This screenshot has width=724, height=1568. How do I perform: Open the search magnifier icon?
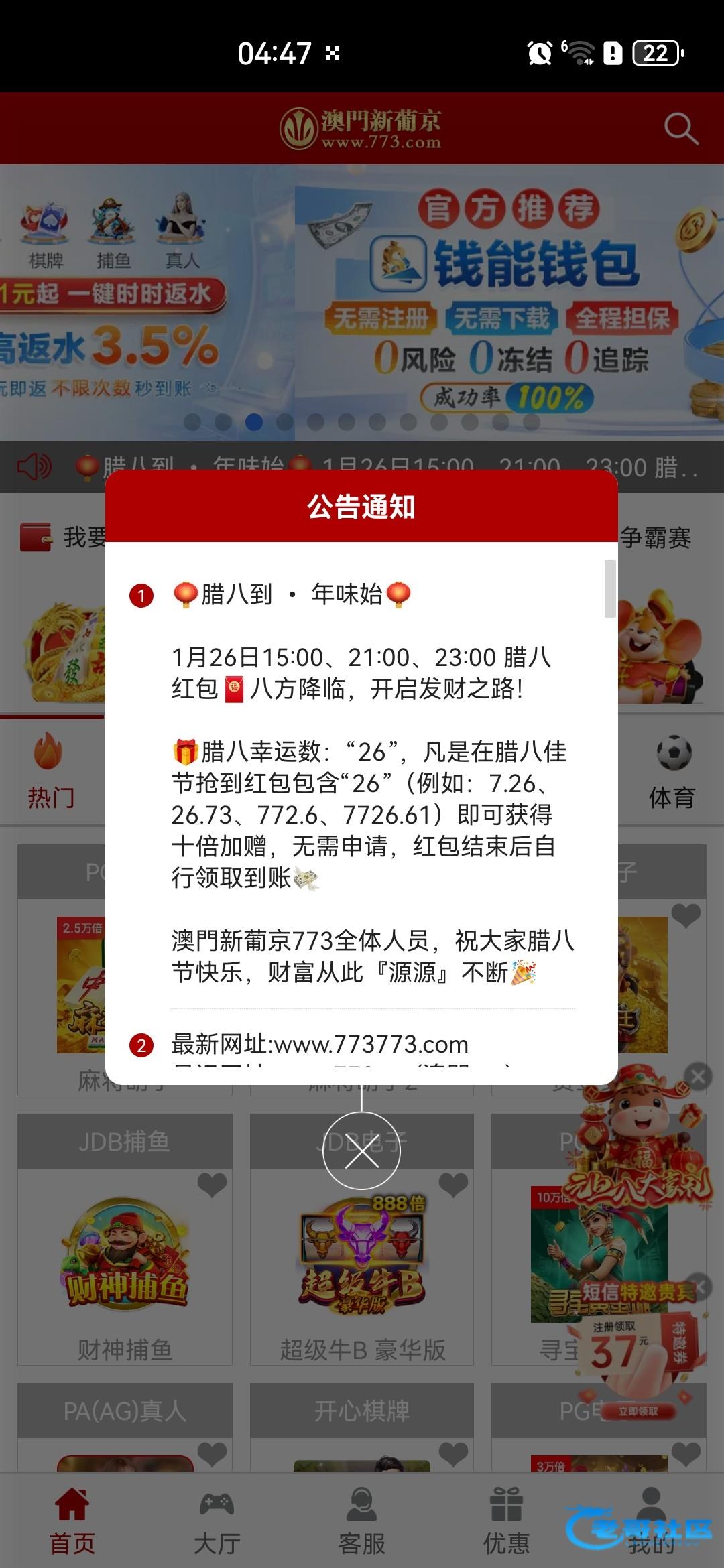681,128
